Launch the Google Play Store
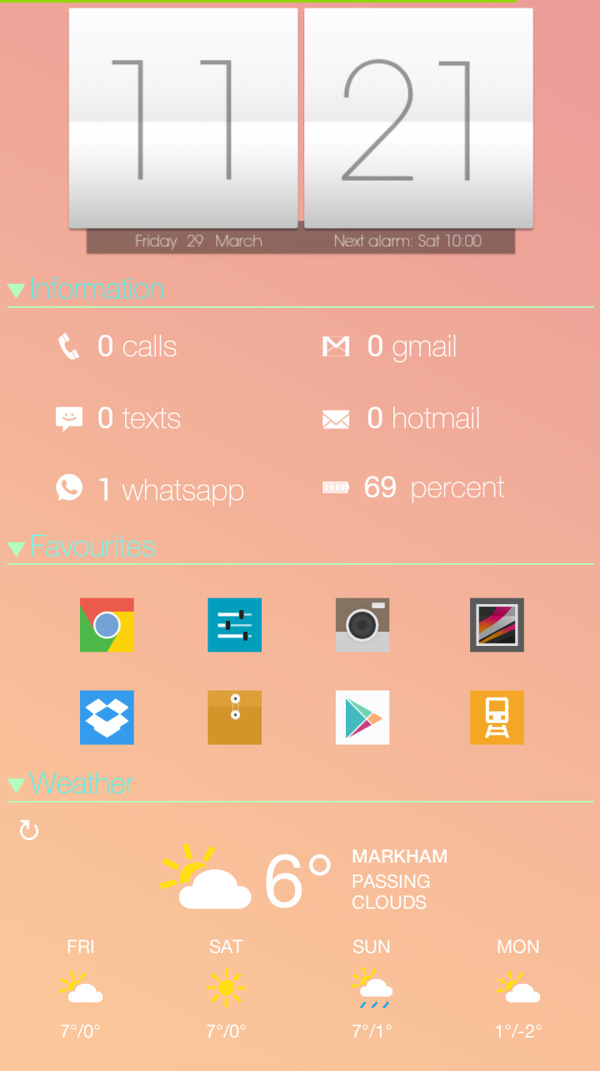 [x=362, y=717]
